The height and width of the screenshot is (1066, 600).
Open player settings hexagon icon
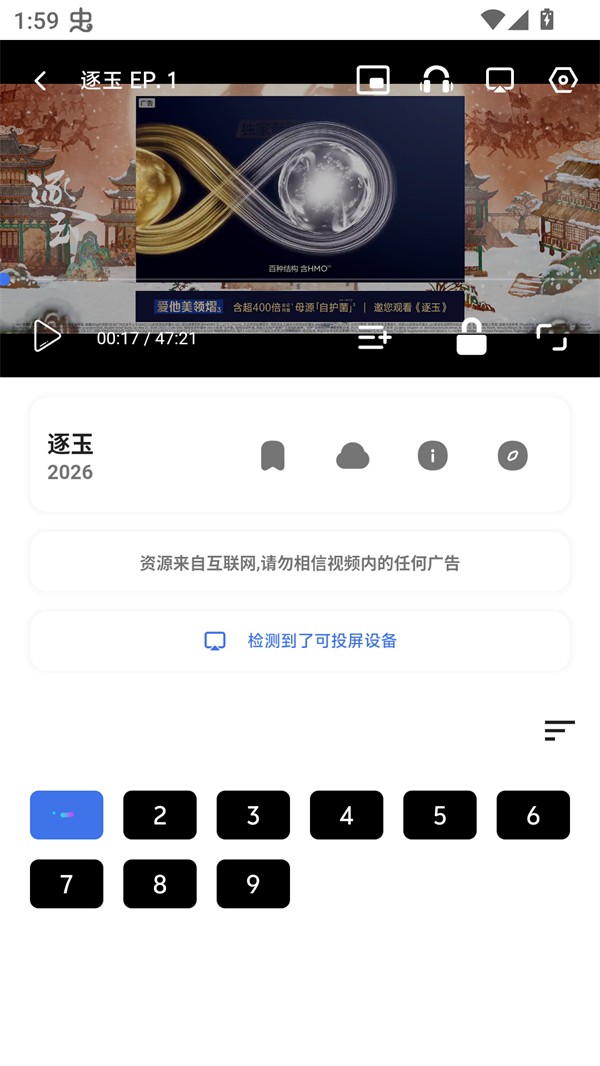(x=563, y=80)
